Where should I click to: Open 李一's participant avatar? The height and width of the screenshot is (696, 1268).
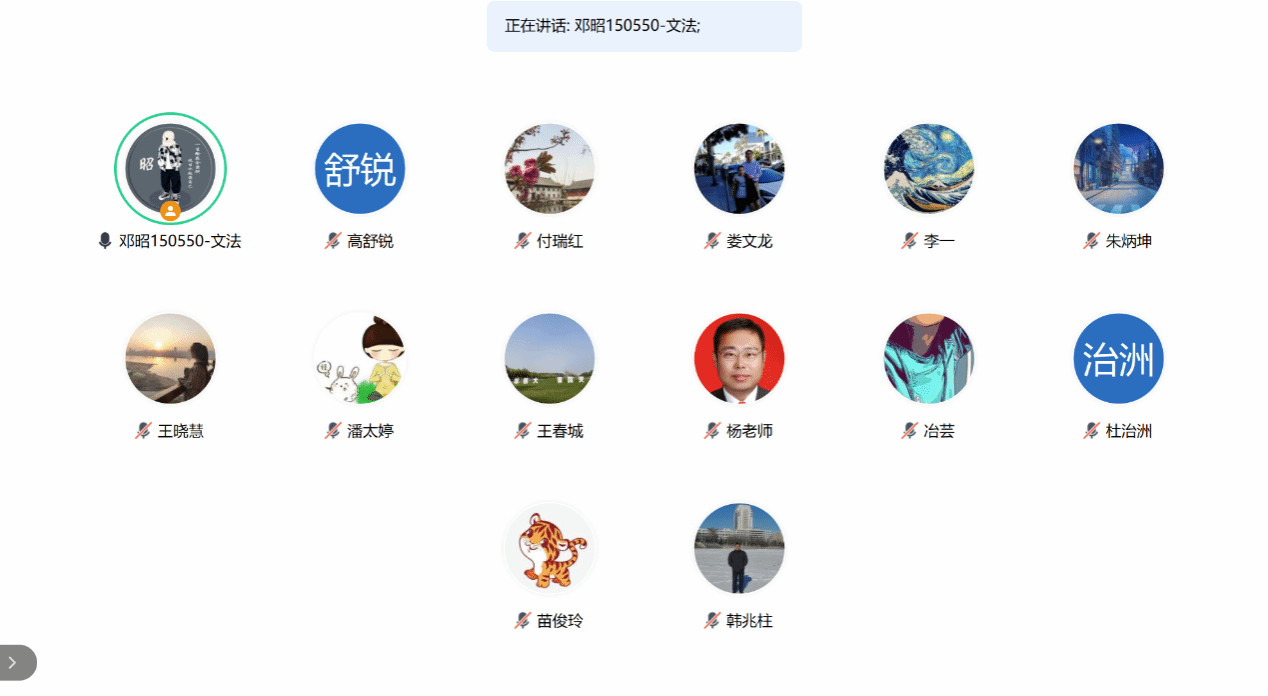tap(929, 168)
